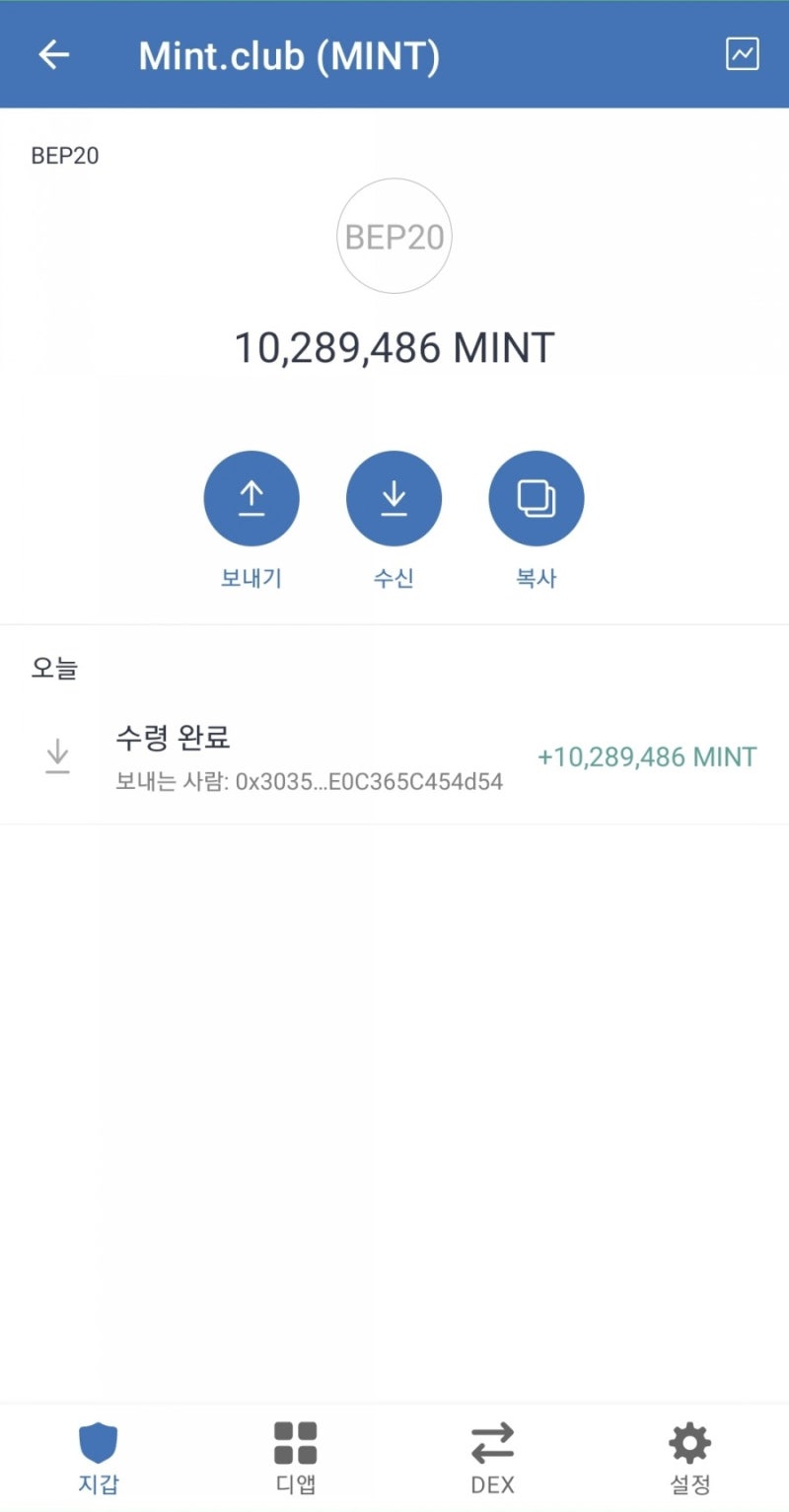Tap the 복사 copy icon
789x1512 pixels.
point(538,497)
